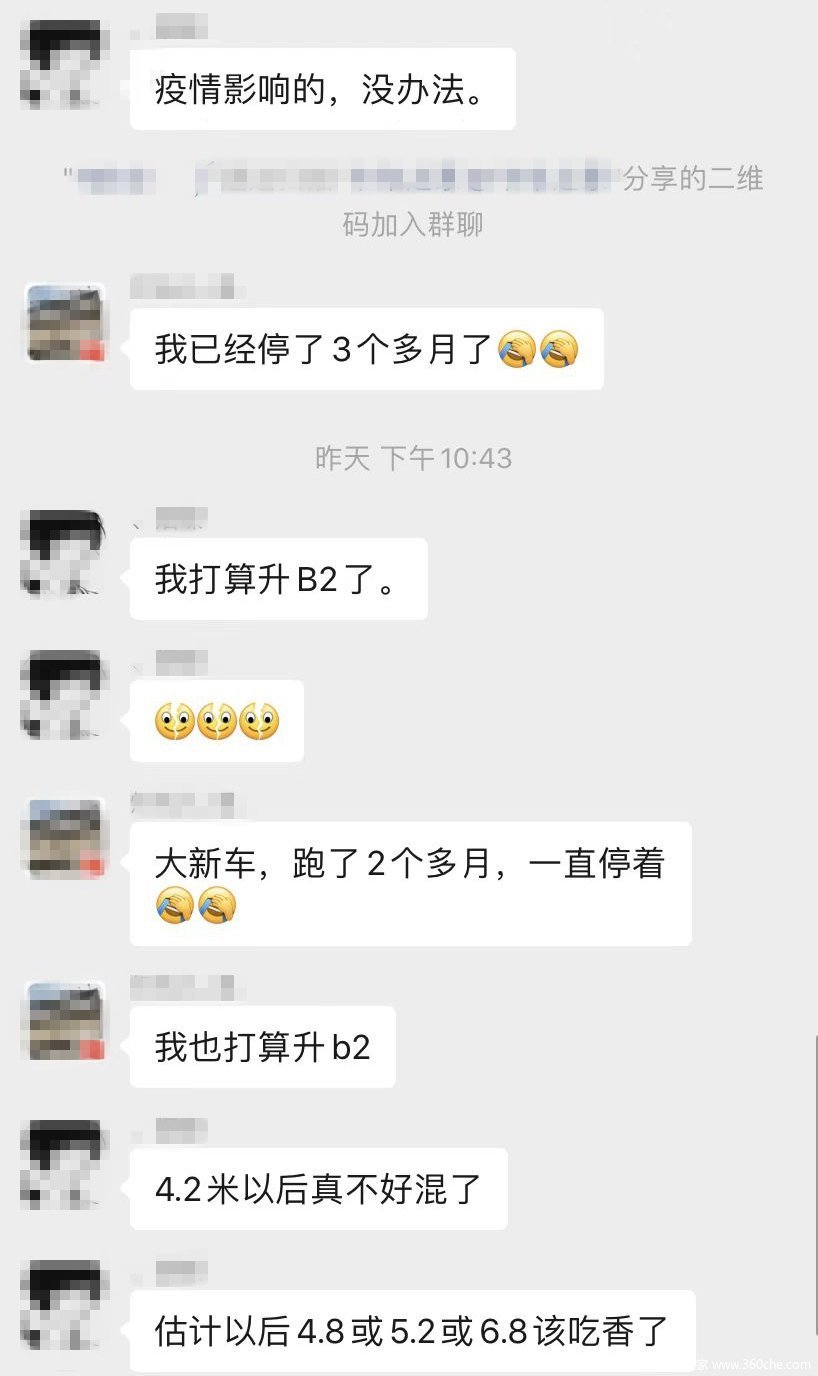Open avatar next to 大新车 message
Screen dimensions: 818x1376
[65, 838]
